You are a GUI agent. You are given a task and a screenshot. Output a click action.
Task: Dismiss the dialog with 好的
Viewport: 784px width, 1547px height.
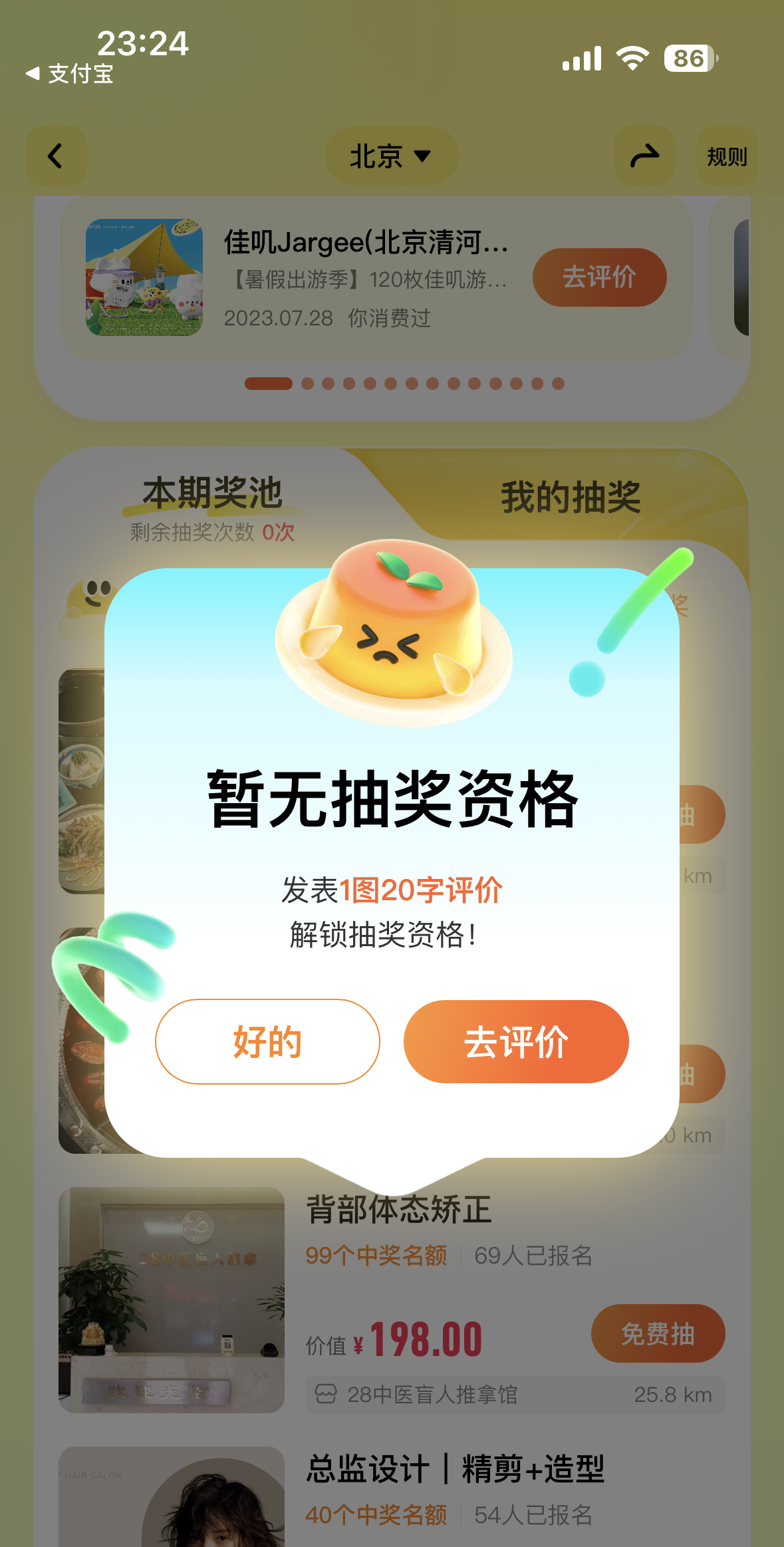[x=267, y=1041]
